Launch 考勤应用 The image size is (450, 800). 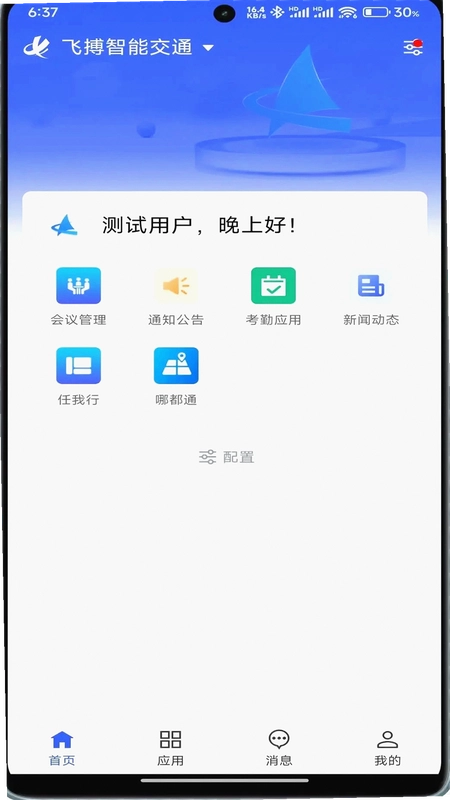[273, 296]
